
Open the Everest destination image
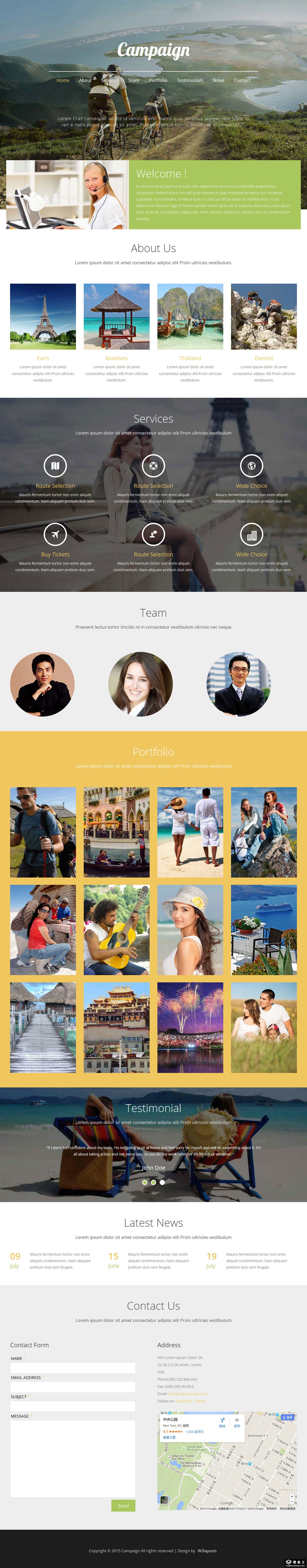pyautogui.click(x=264, y=316)
